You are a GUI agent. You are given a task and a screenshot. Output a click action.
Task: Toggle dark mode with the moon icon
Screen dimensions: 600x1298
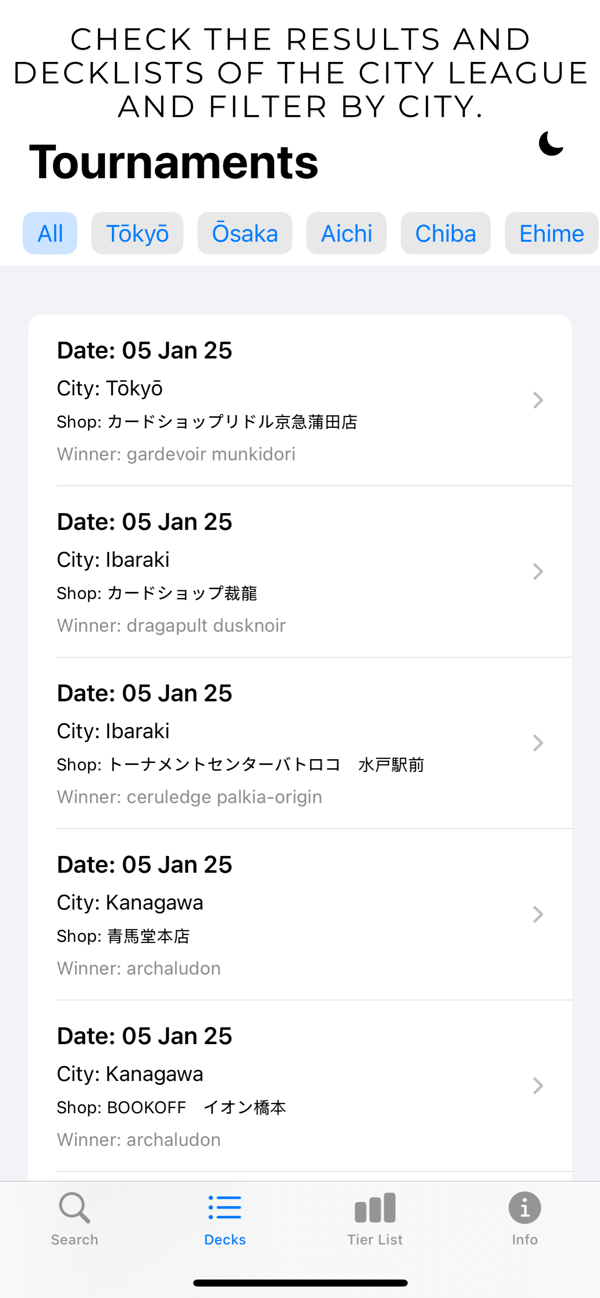[551, 144]
